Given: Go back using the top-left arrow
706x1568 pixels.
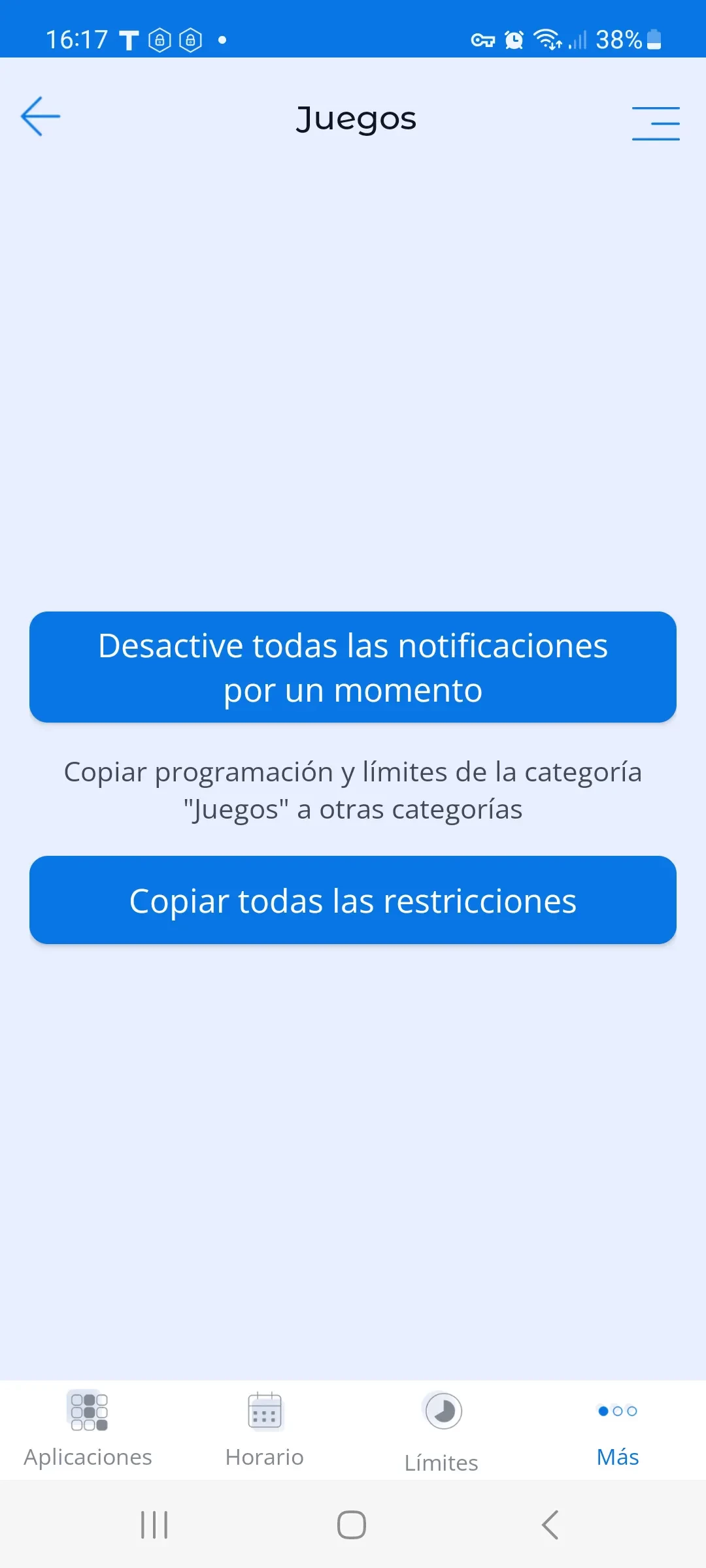Looking at the screenshot, I should tap(41, 117).
